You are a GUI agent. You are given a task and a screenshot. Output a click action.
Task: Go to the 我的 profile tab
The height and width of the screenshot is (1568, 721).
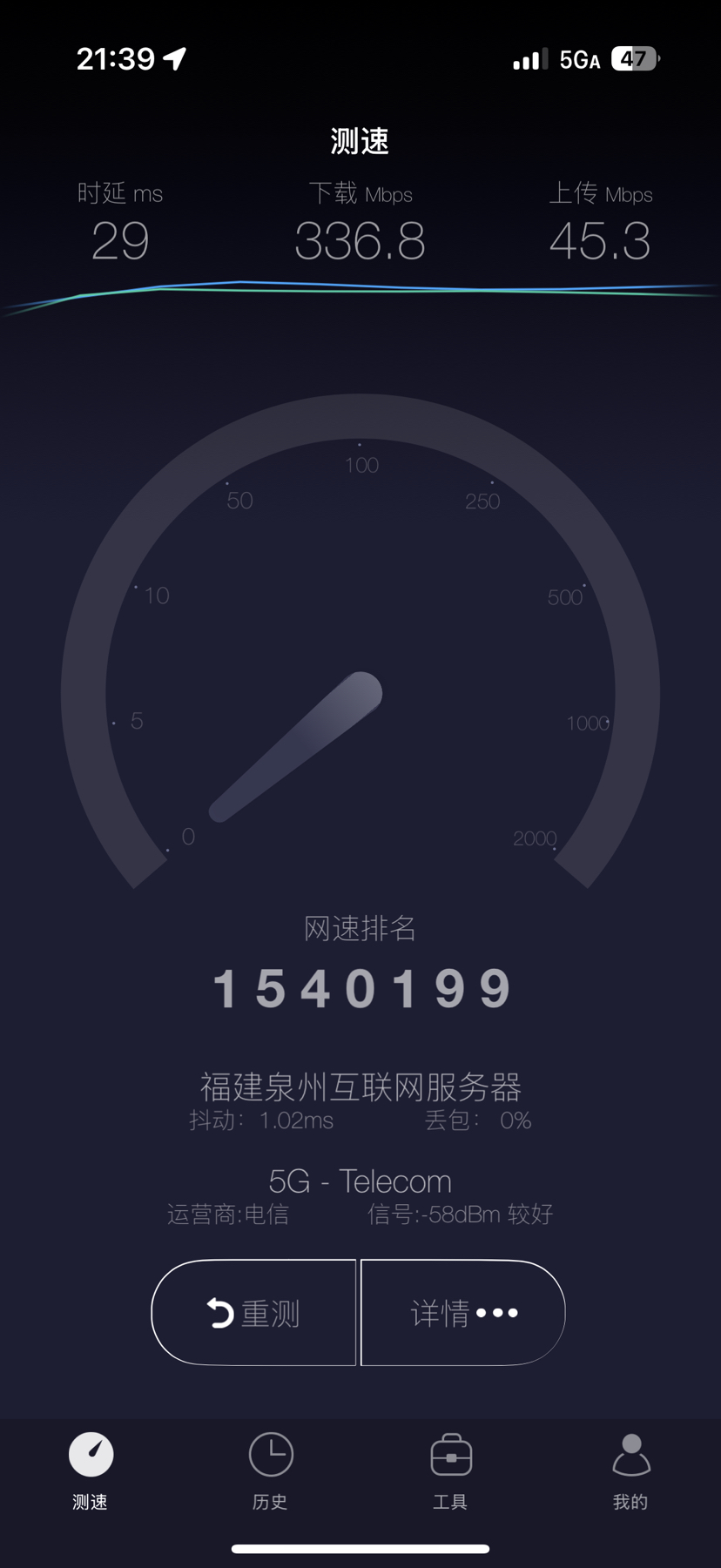(x=630, y=1470)
